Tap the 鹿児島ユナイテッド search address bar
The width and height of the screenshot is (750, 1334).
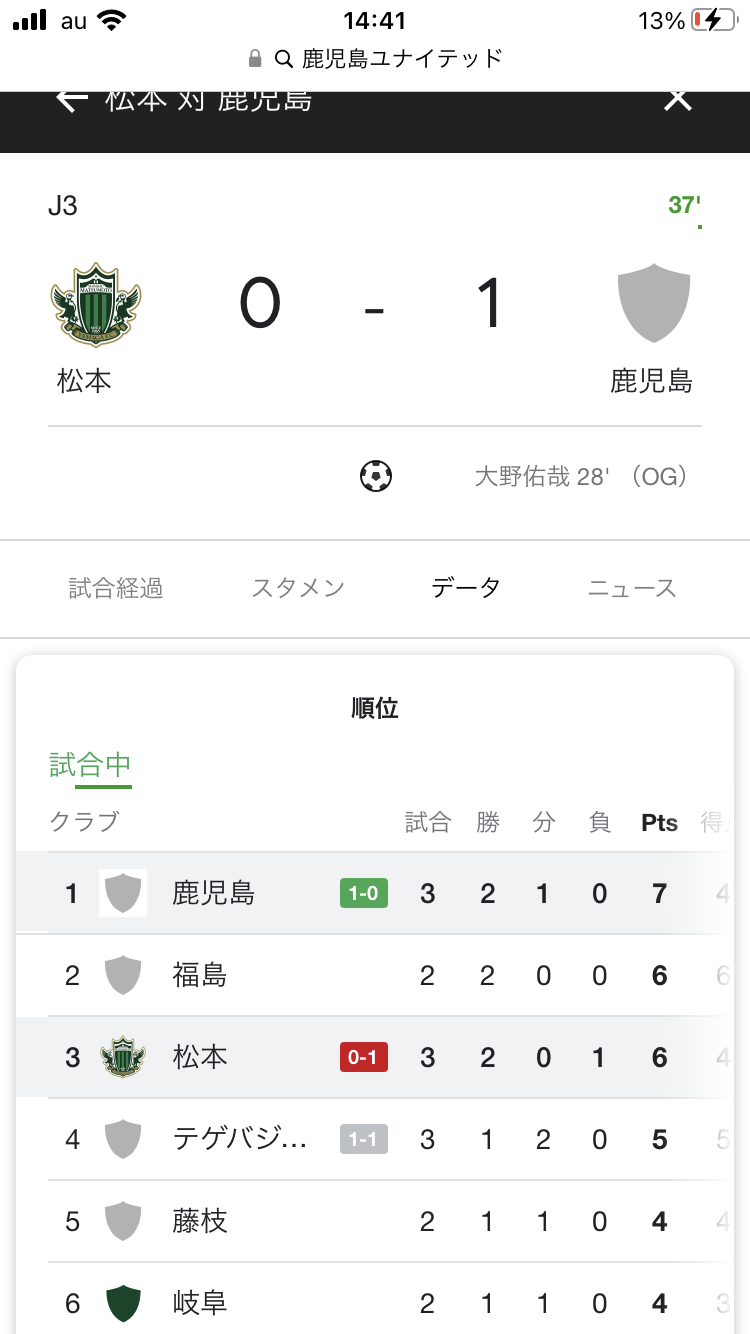click(375, 58)
